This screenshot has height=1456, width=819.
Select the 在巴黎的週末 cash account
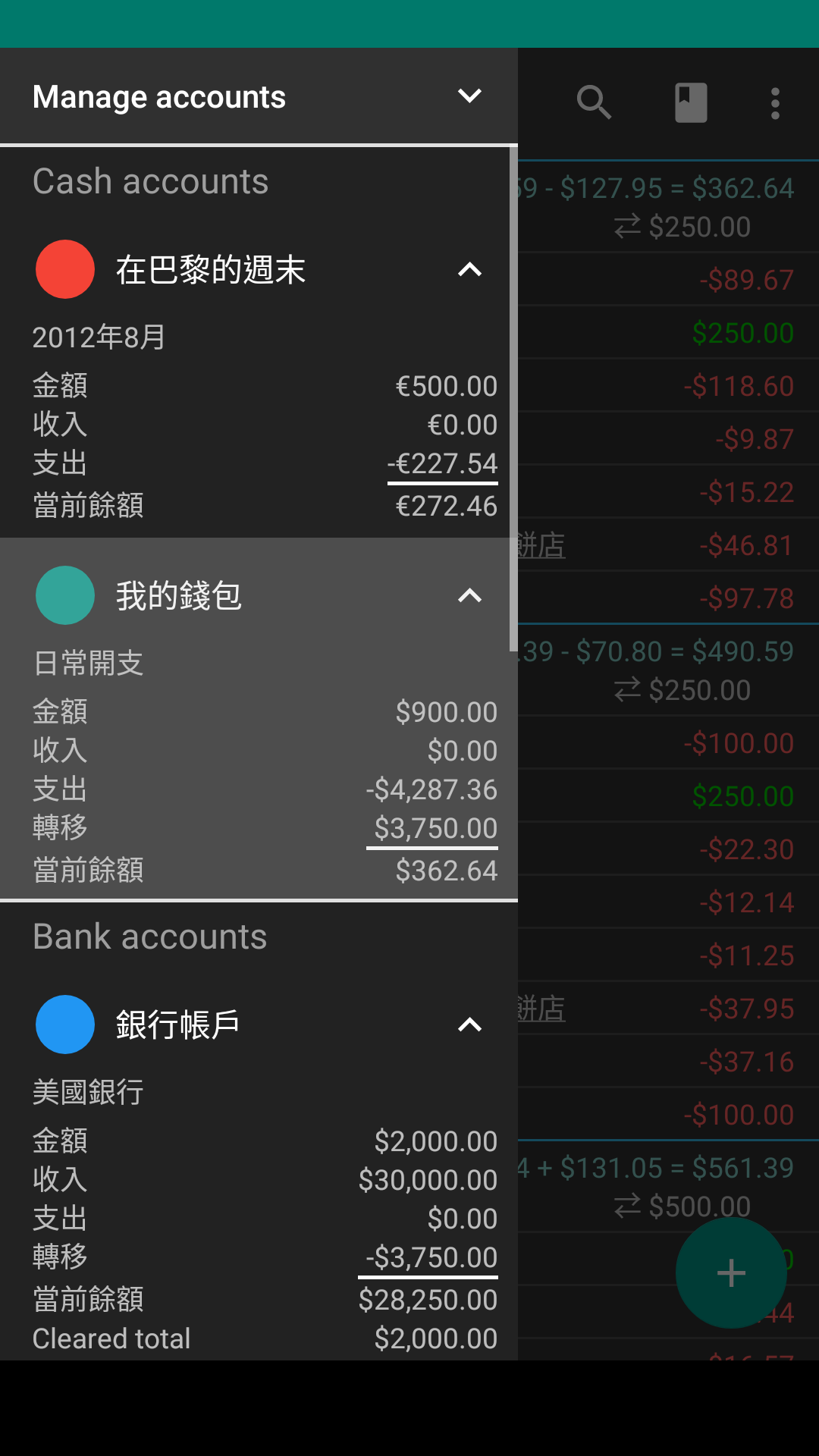tap(211, 270)
